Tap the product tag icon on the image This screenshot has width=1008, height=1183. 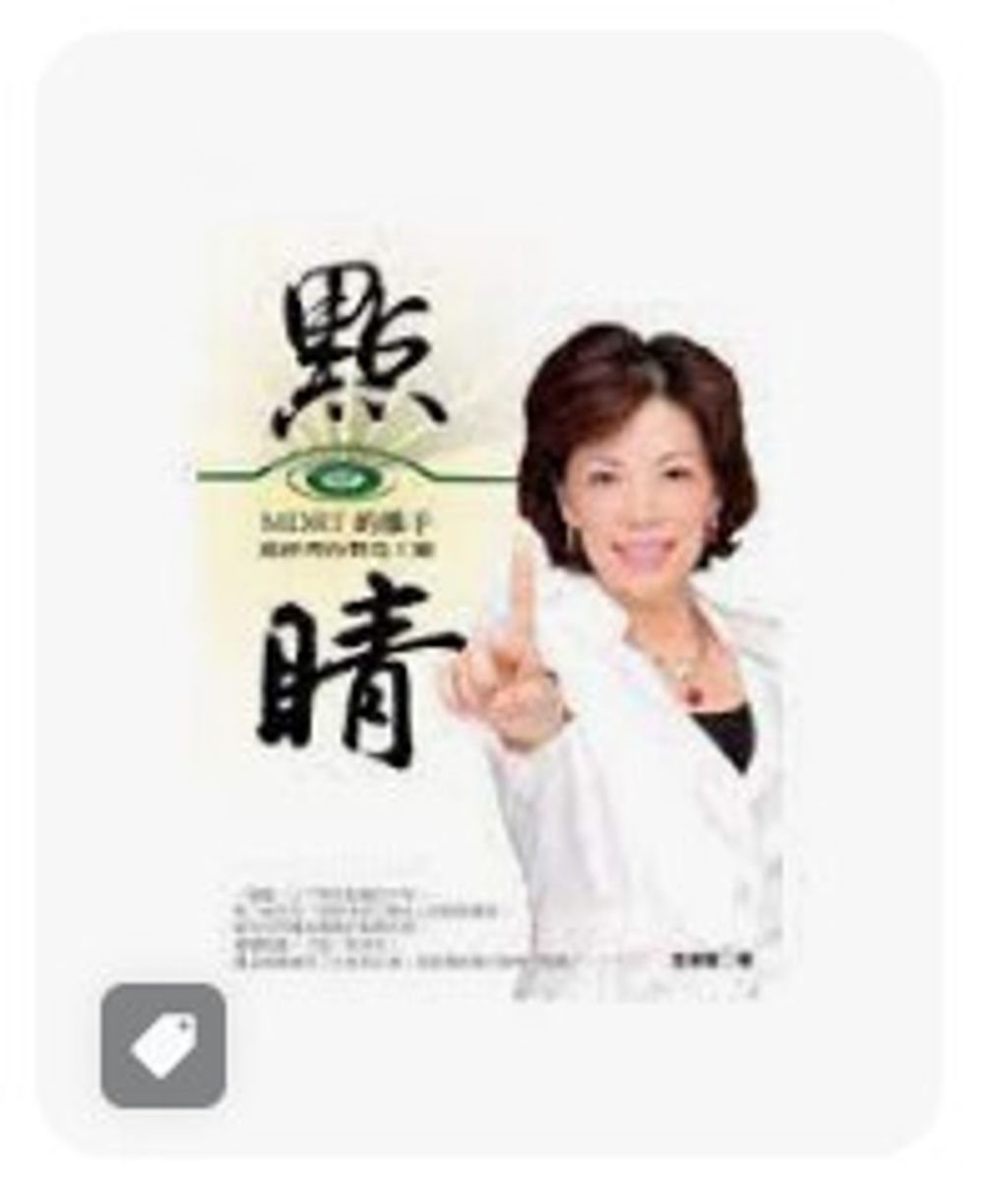(163, 1045)
